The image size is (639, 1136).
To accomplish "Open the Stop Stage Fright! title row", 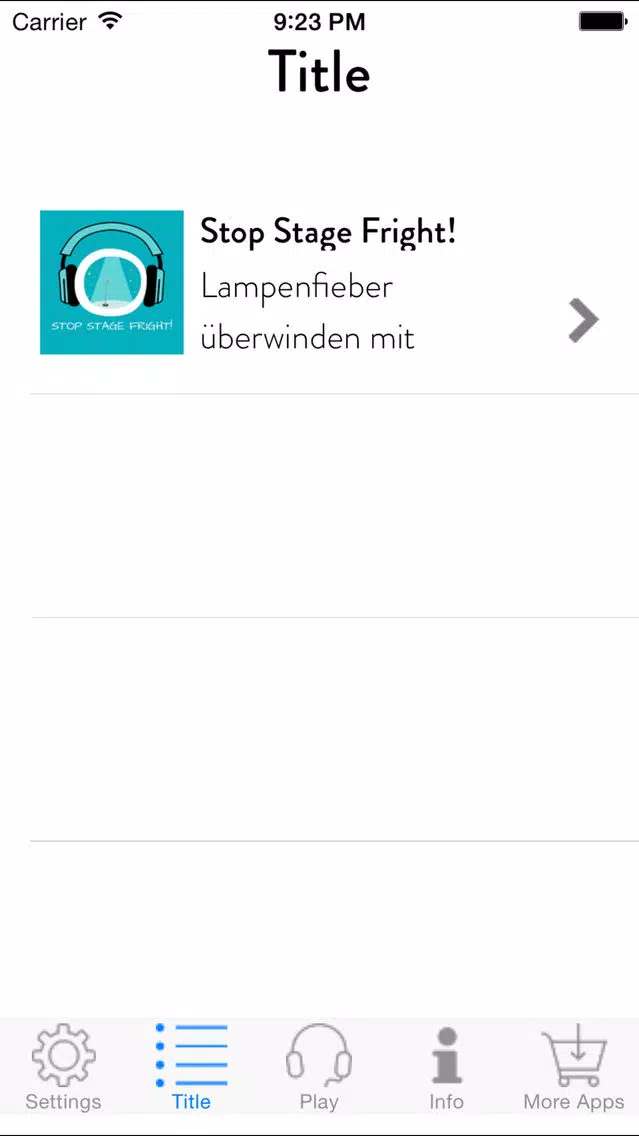I will [320, 283].
